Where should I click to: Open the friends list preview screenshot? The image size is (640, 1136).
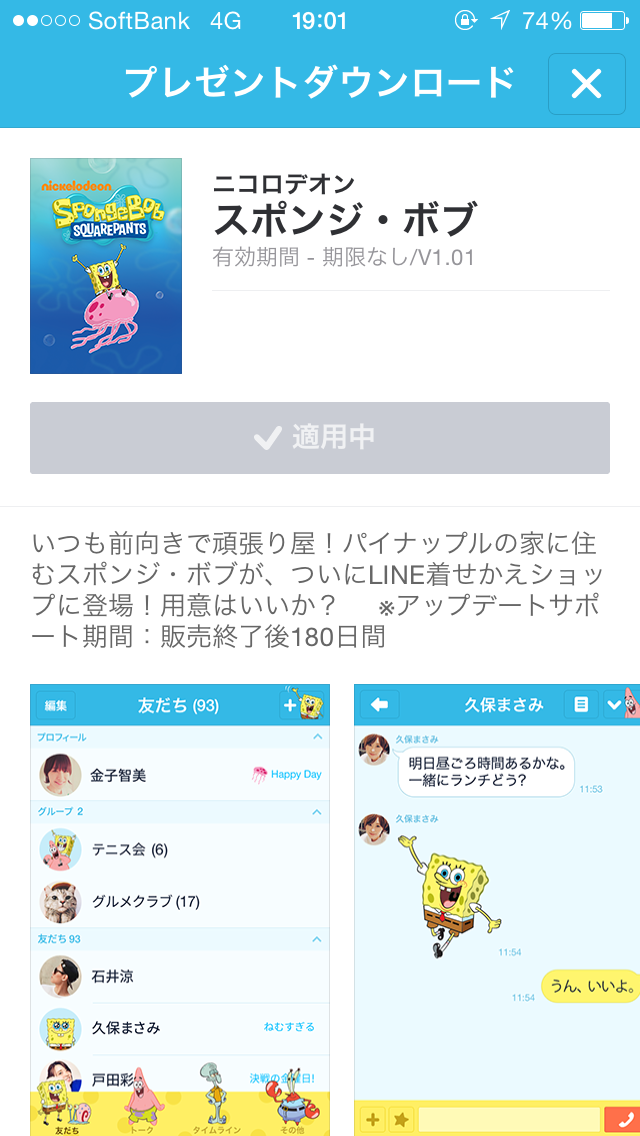pyautogui.click(x=180, y=908)
